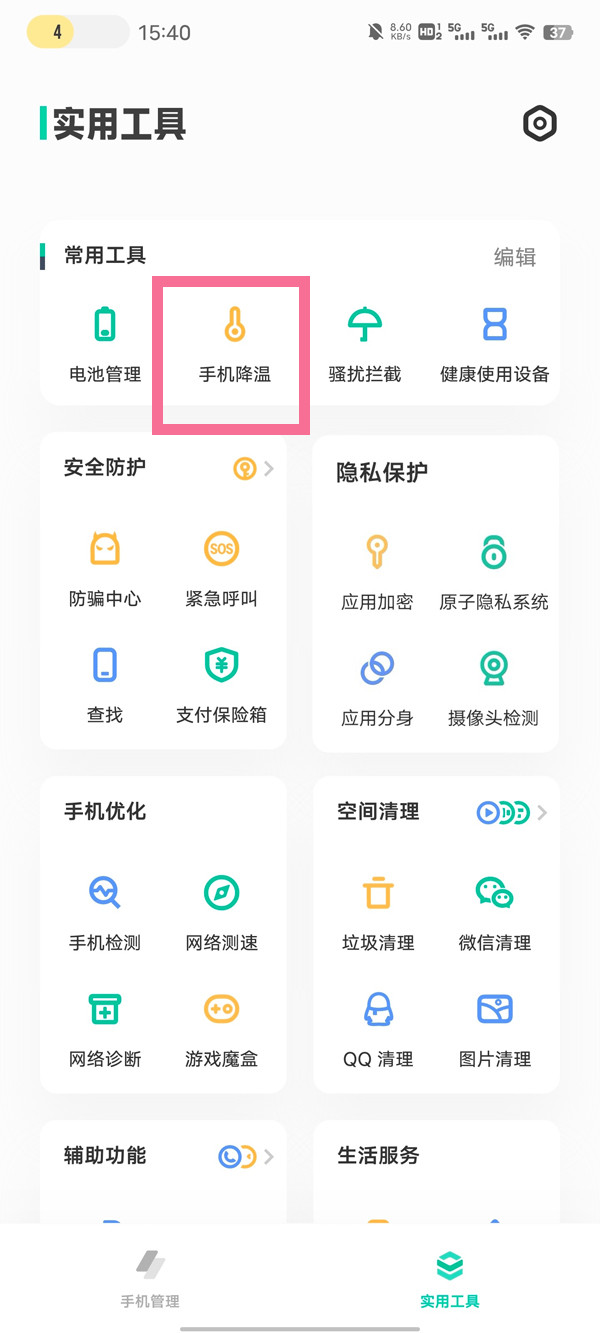Expand the 空间清理 section arrow
Screen dimensions: 600x1333
point(542,813)
